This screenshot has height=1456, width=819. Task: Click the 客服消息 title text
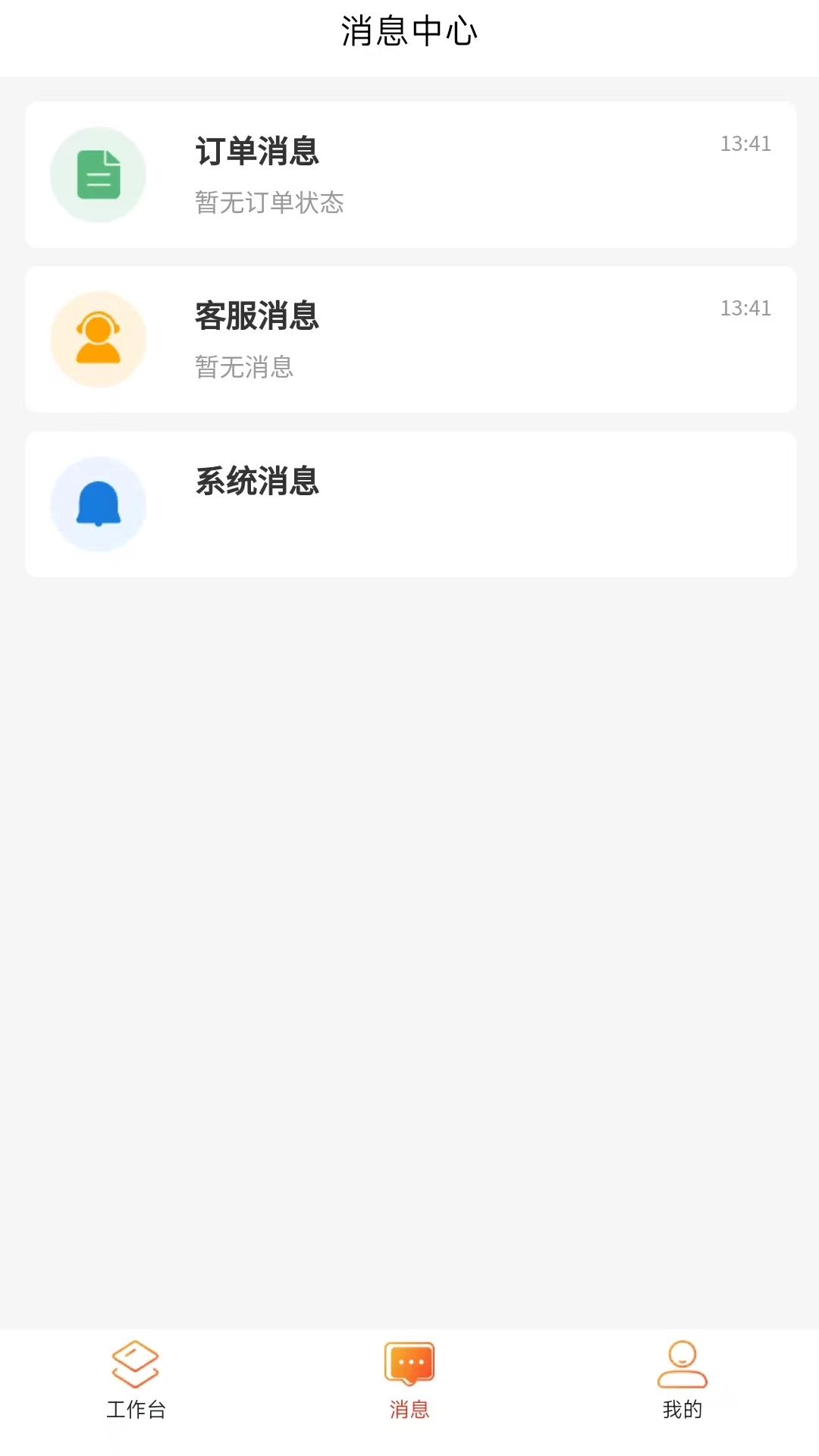pyautogui.click(x=257, y=317)
